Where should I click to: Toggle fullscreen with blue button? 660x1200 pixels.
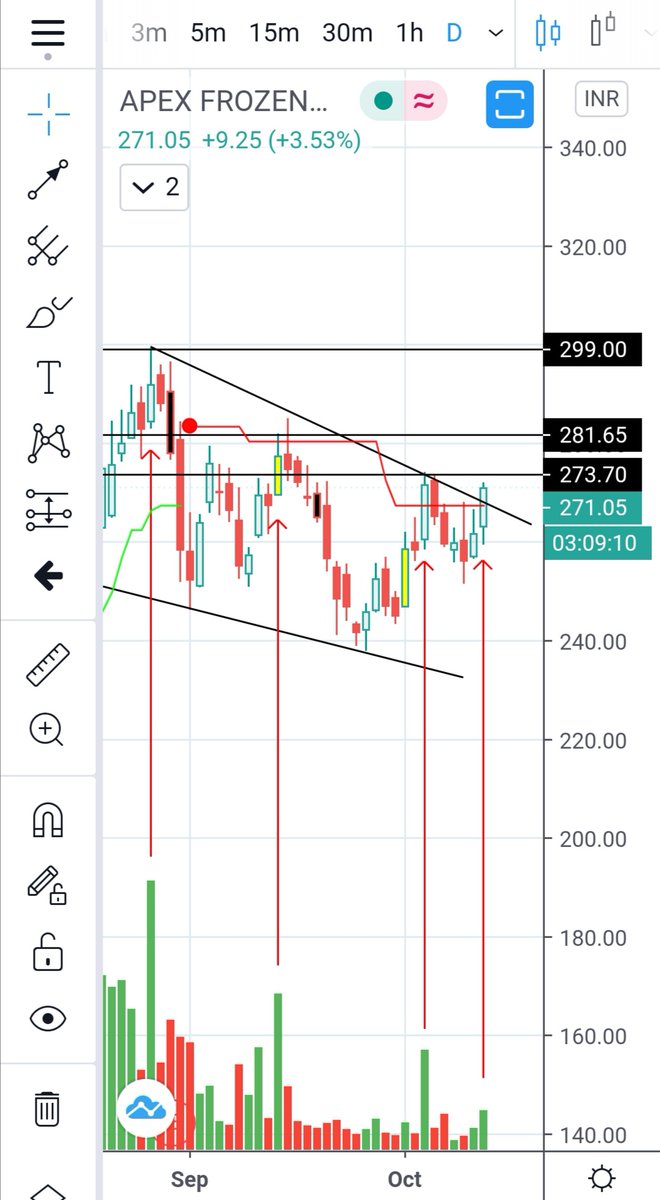coord(510,103)
